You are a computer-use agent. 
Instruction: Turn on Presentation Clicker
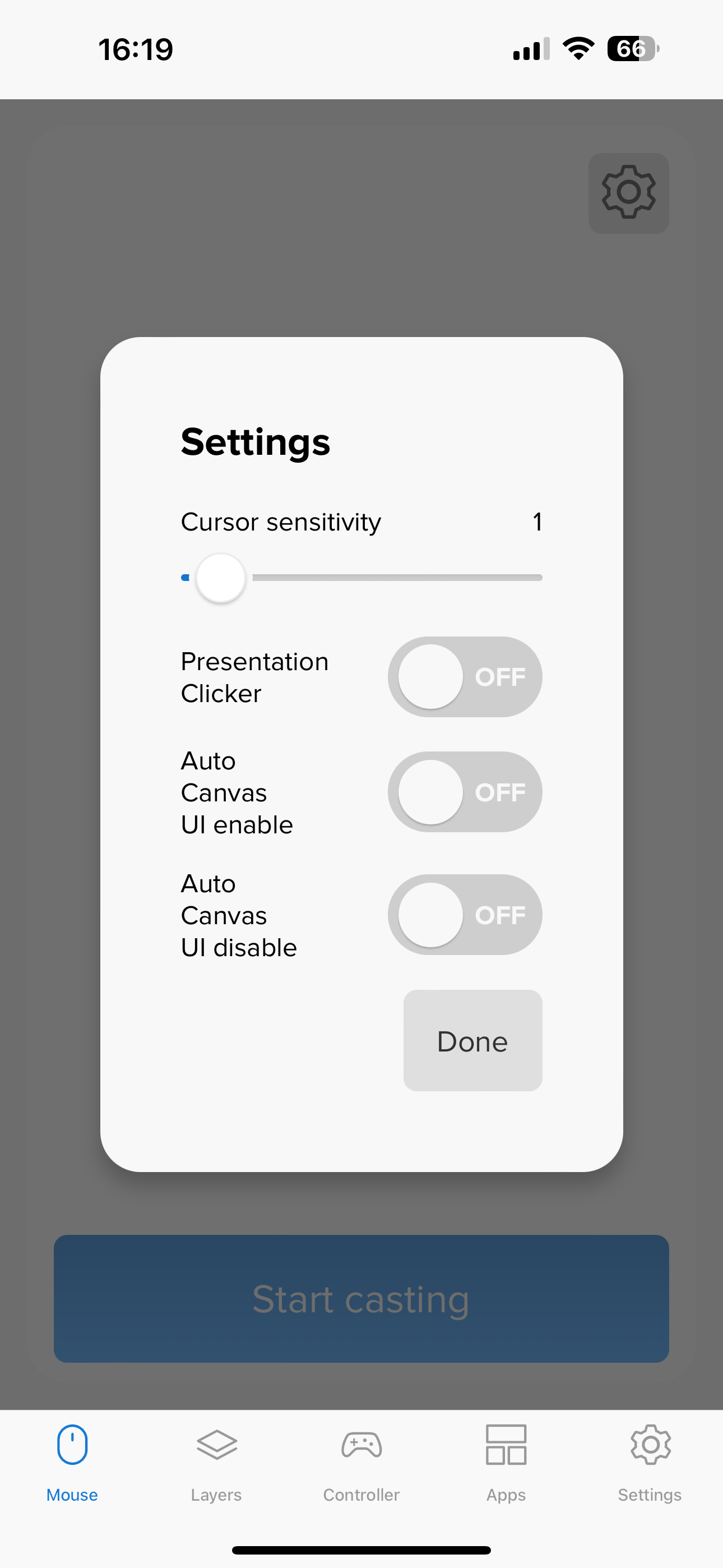click(x=465, y=676)
